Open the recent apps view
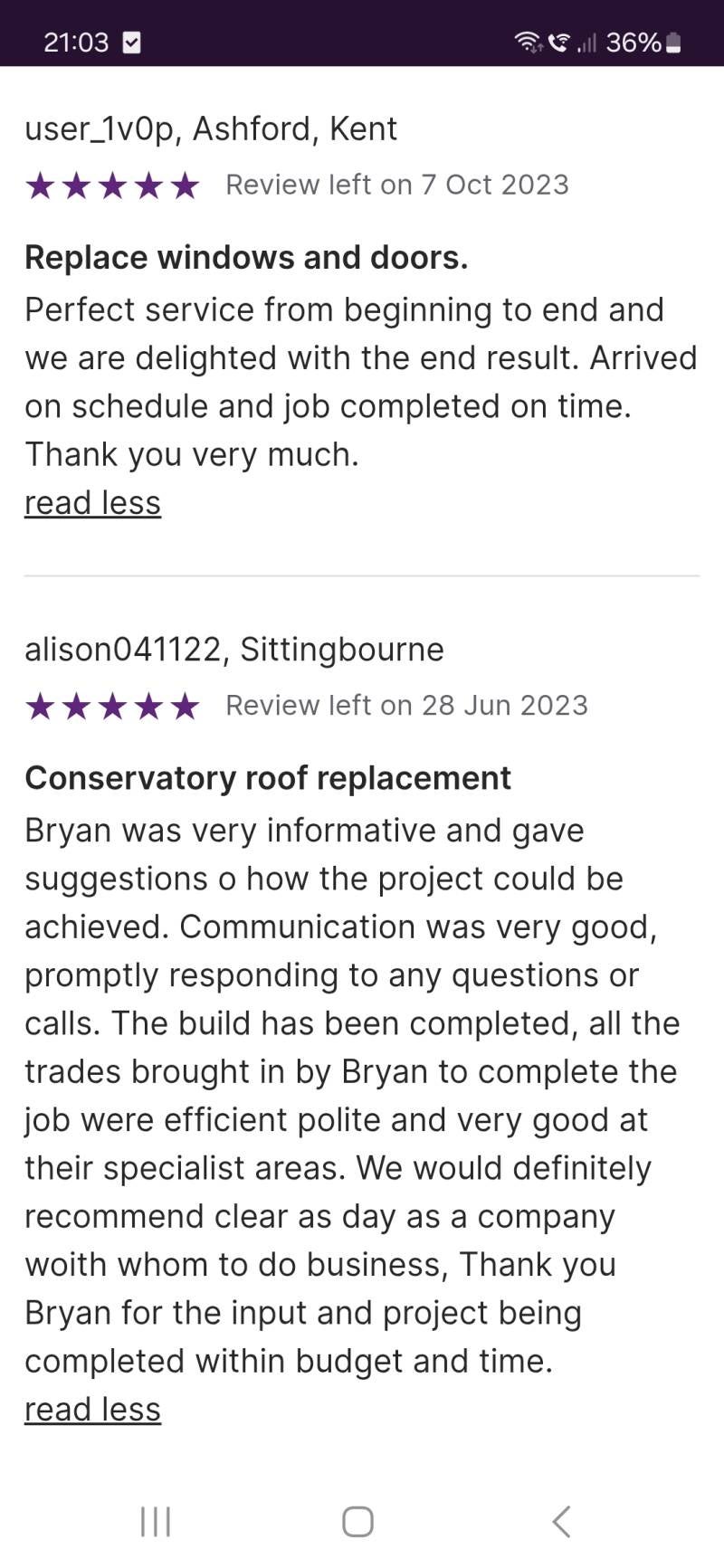 [156, 1521]
